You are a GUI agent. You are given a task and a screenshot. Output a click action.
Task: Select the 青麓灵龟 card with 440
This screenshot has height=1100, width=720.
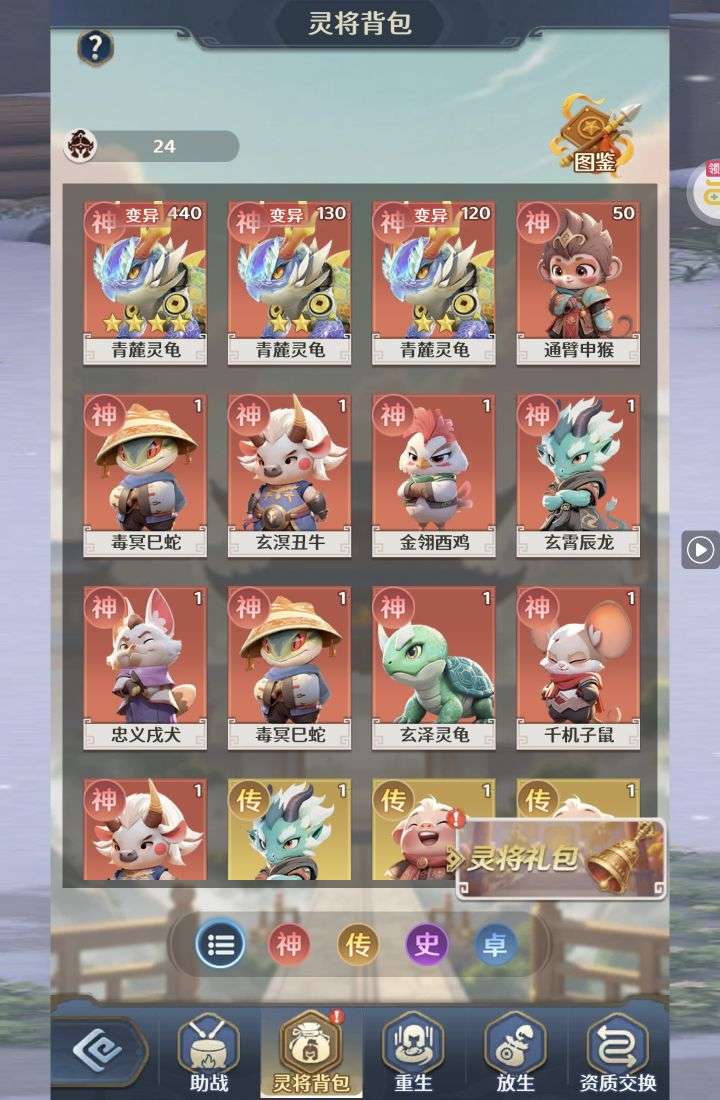[145, 282]
